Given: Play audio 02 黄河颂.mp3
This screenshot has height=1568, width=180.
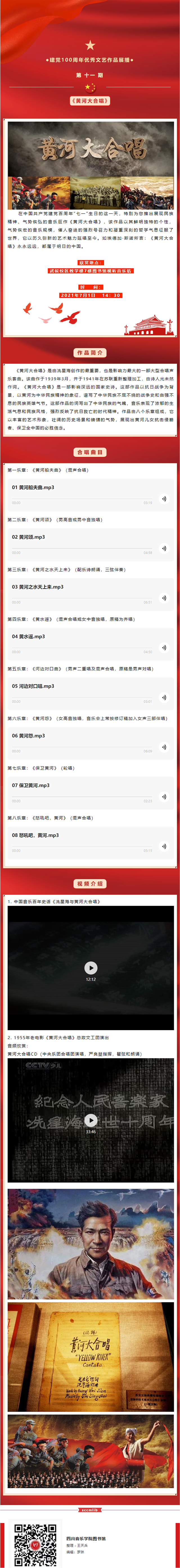Looking at the screenshot, I should point(163,548).
